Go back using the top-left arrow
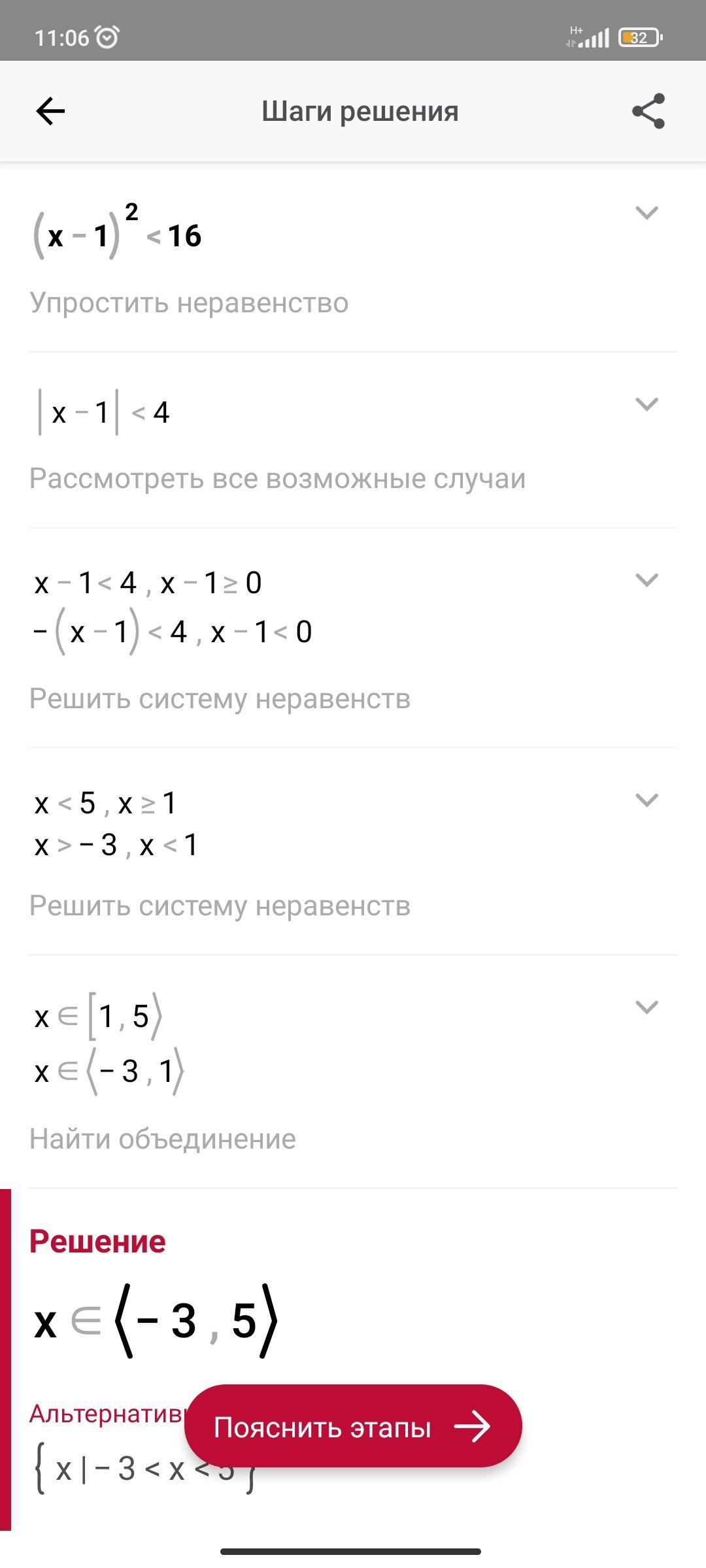Viewport: 706px width, 1568px height. point(50,111)
